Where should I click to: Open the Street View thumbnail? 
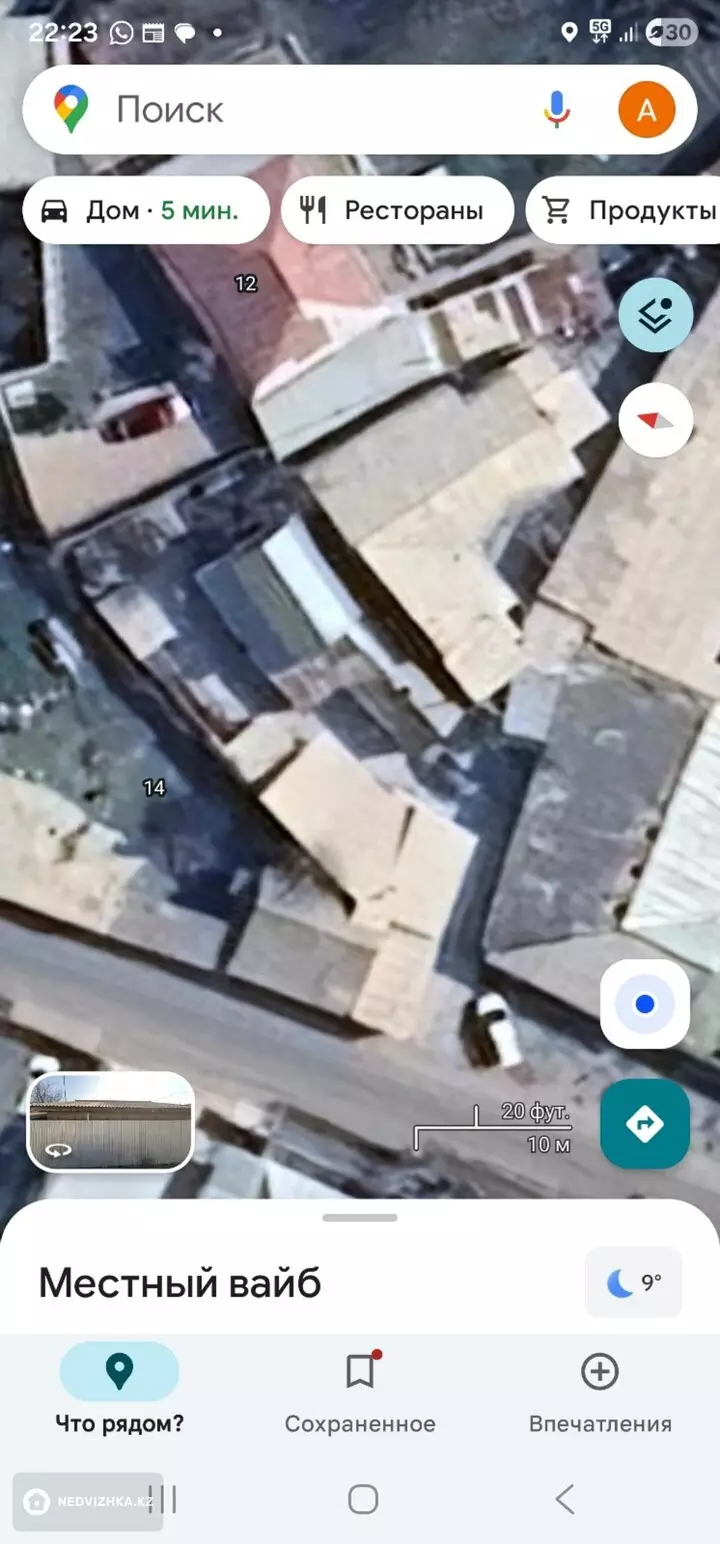[110, 1121]
